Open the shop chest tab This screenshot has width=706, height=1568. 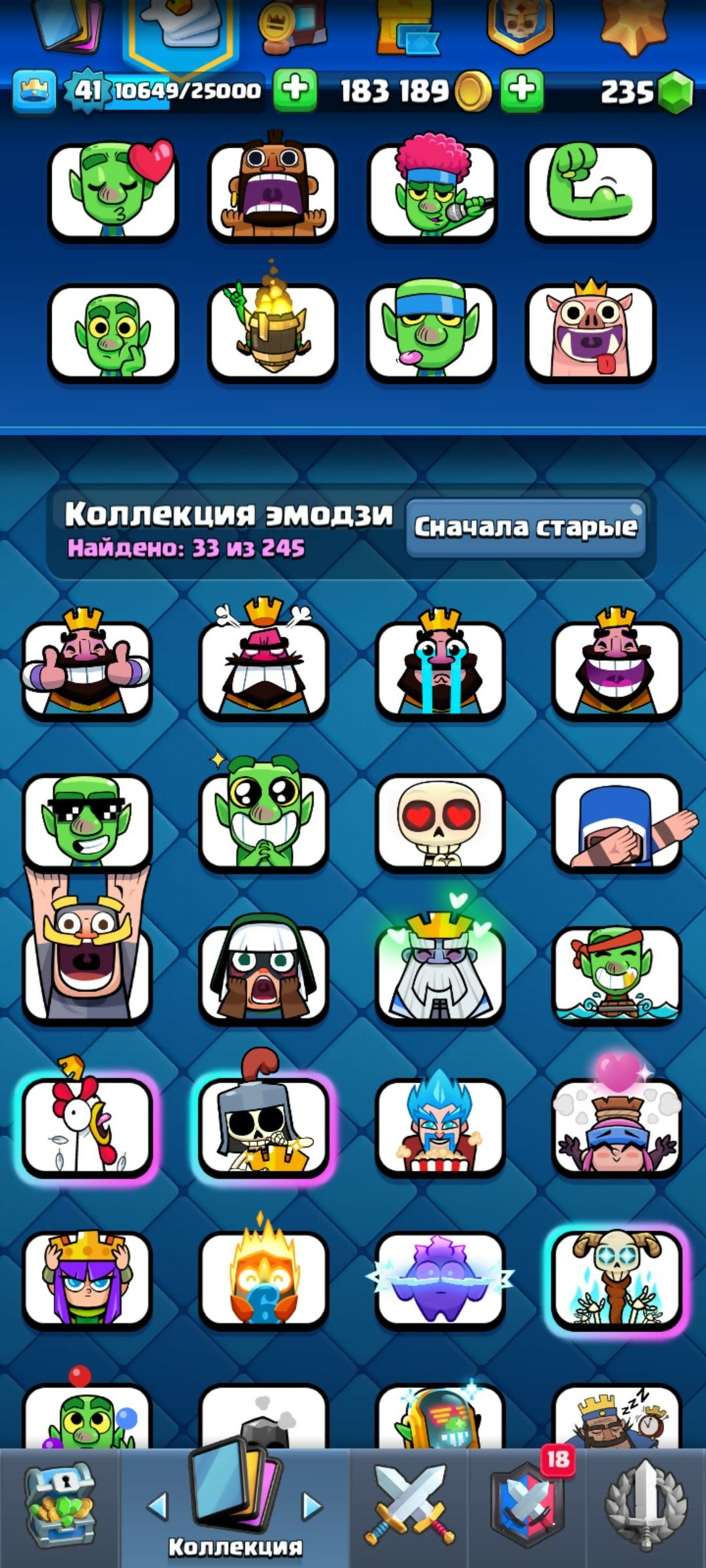59,1508
